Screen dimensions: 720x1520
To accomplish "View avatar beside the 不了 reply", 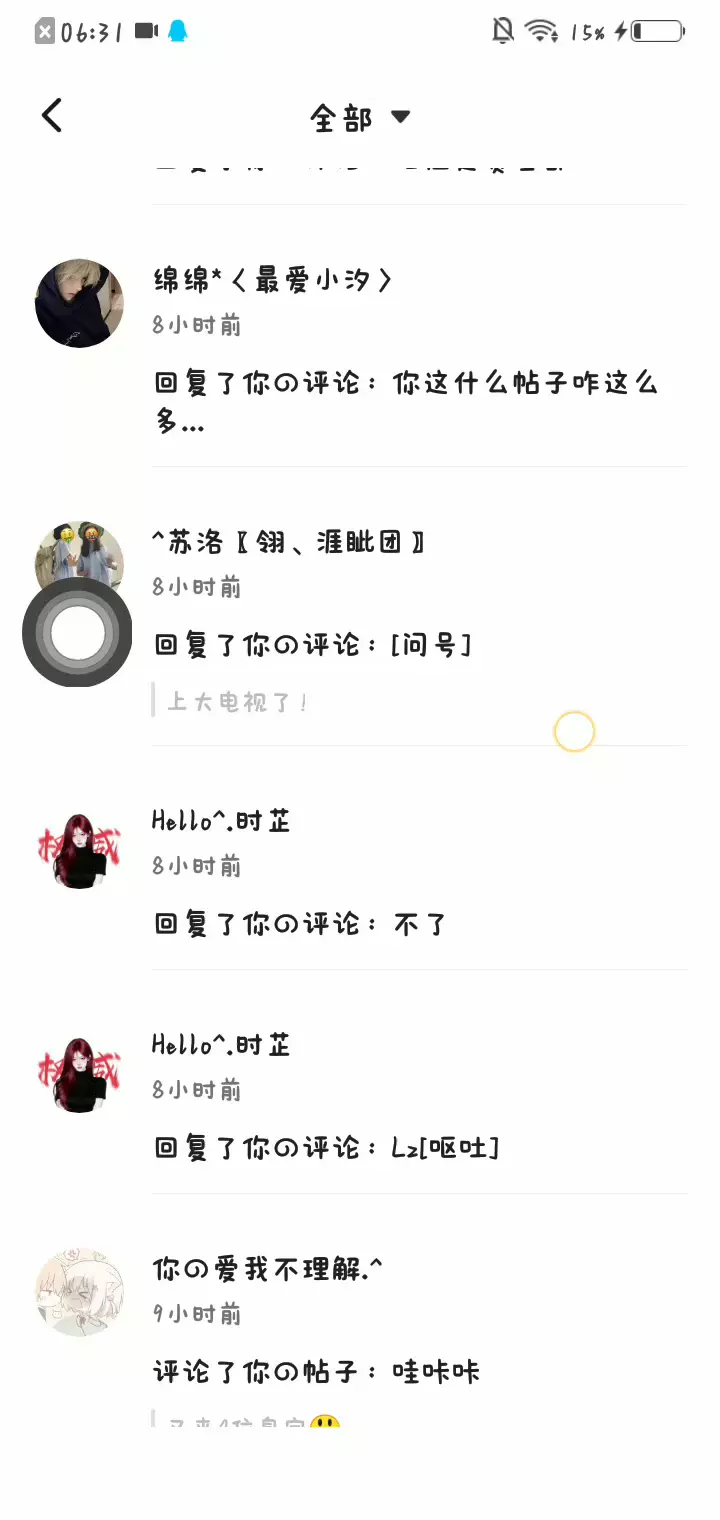I will (x=79, y=851).
